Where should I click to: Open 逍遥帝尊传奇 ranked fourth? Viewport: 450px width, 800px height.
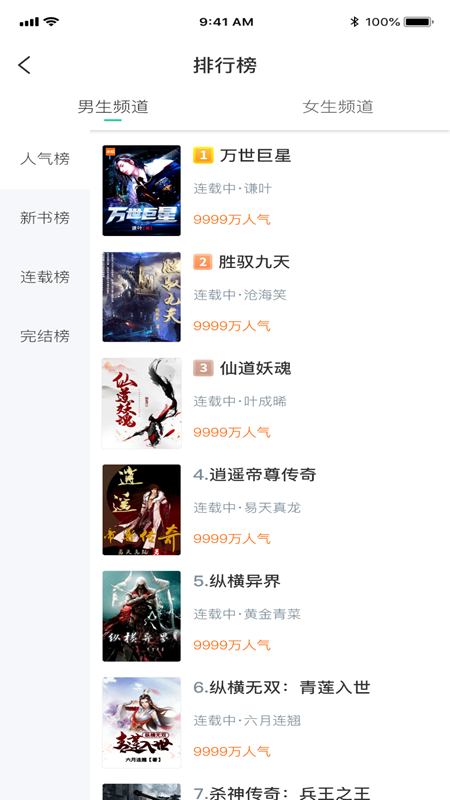[270, 510]
